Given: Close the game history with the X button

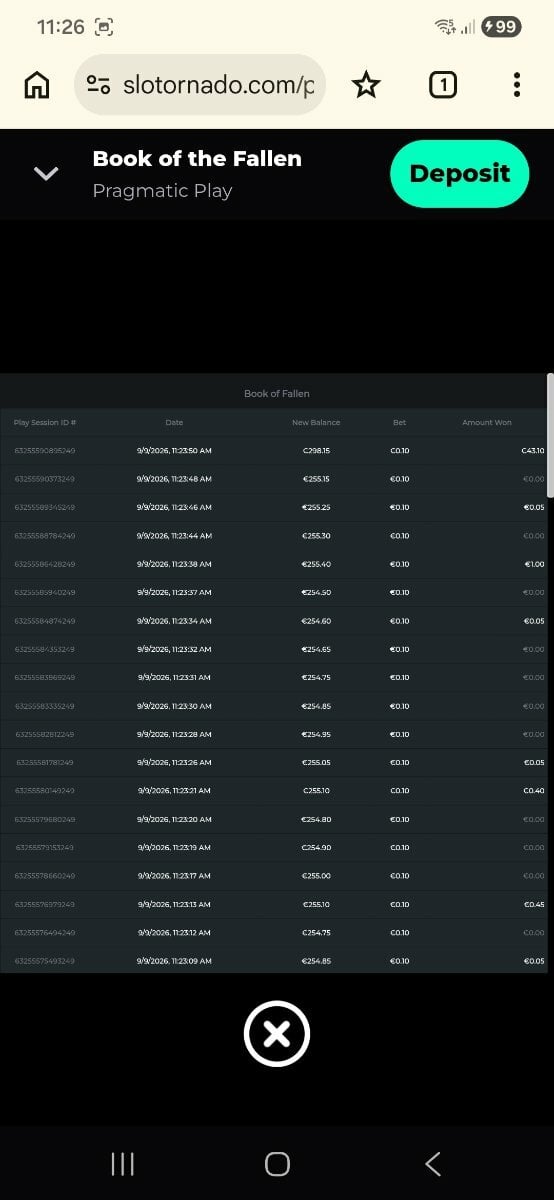Looking at the screenshot, I should click(x=277, y=1033).
